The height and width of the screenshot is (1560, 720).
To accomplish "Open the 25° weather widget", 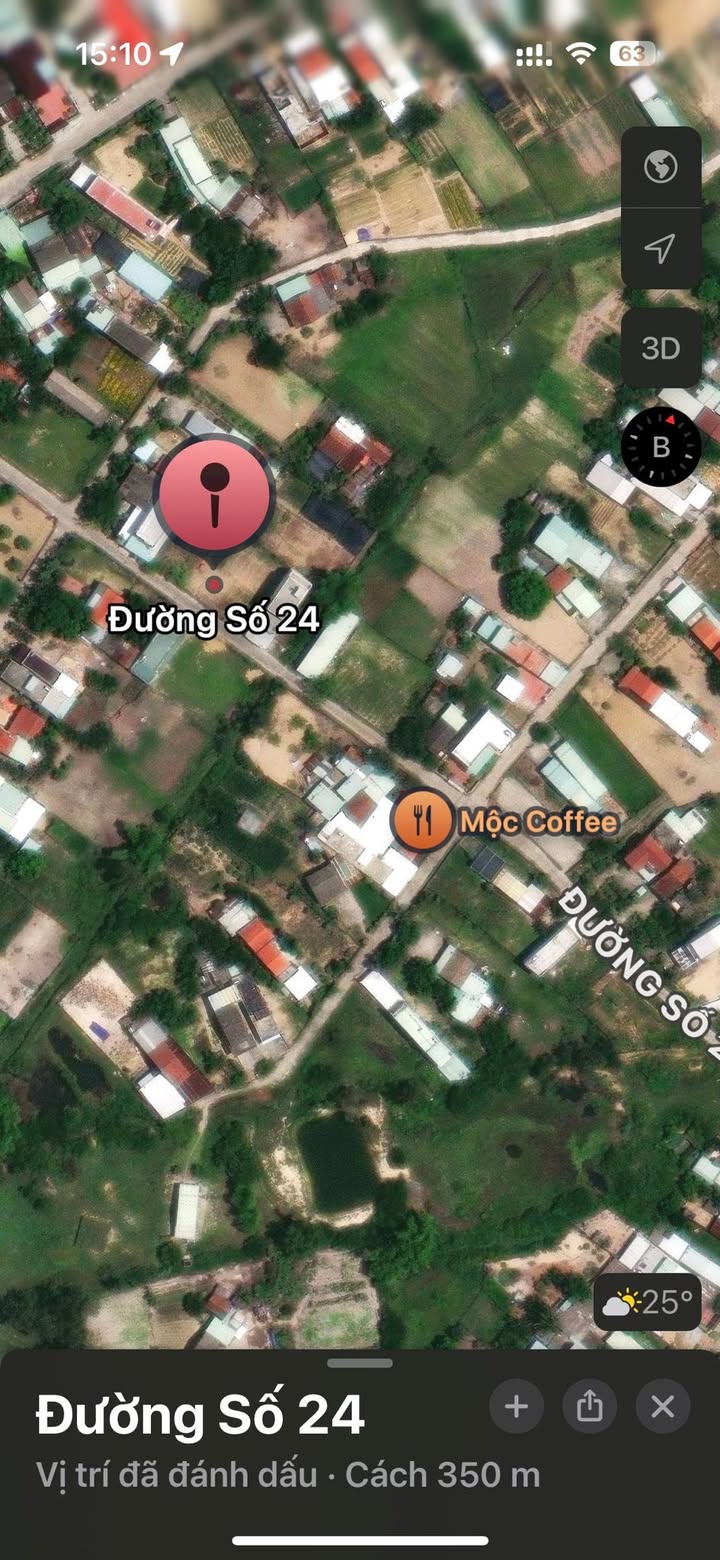I will [647, 1303].
